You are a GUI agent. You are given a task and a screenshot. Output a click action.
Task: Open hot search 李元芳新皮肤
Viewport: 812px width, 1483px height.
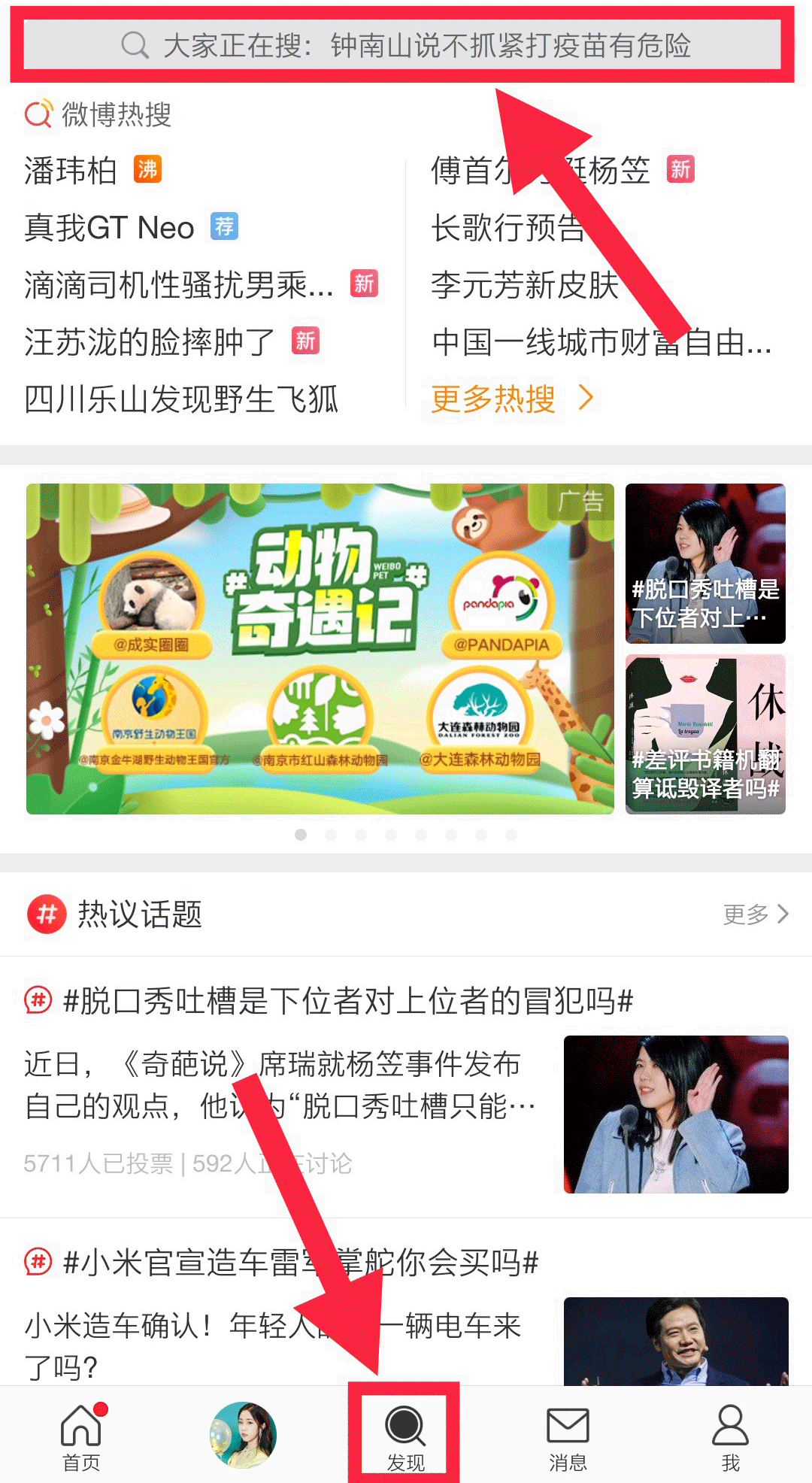[524, 285]
